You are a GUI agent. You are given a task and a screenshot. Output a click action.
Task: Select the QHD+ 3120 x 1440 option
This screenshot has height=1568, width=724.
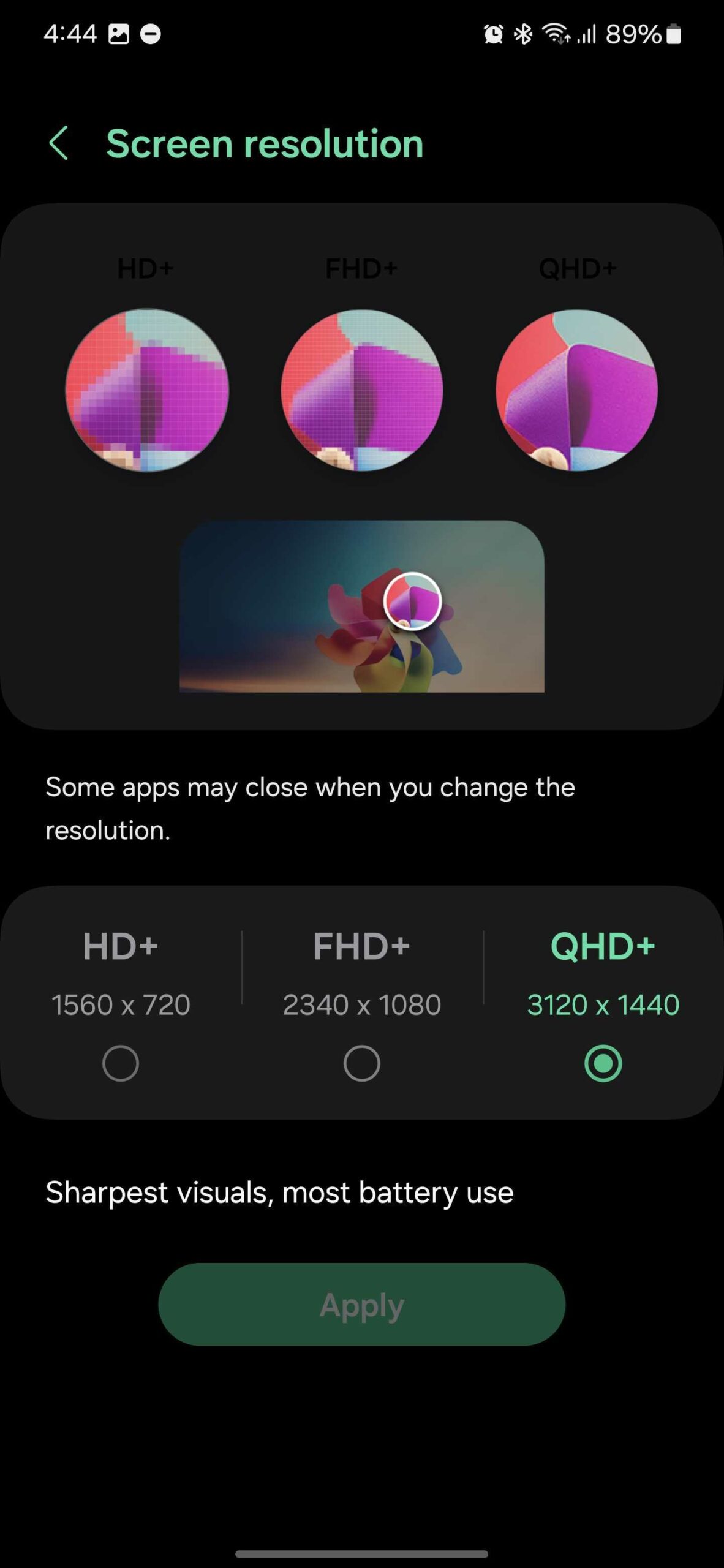[x=603, y=1063]
